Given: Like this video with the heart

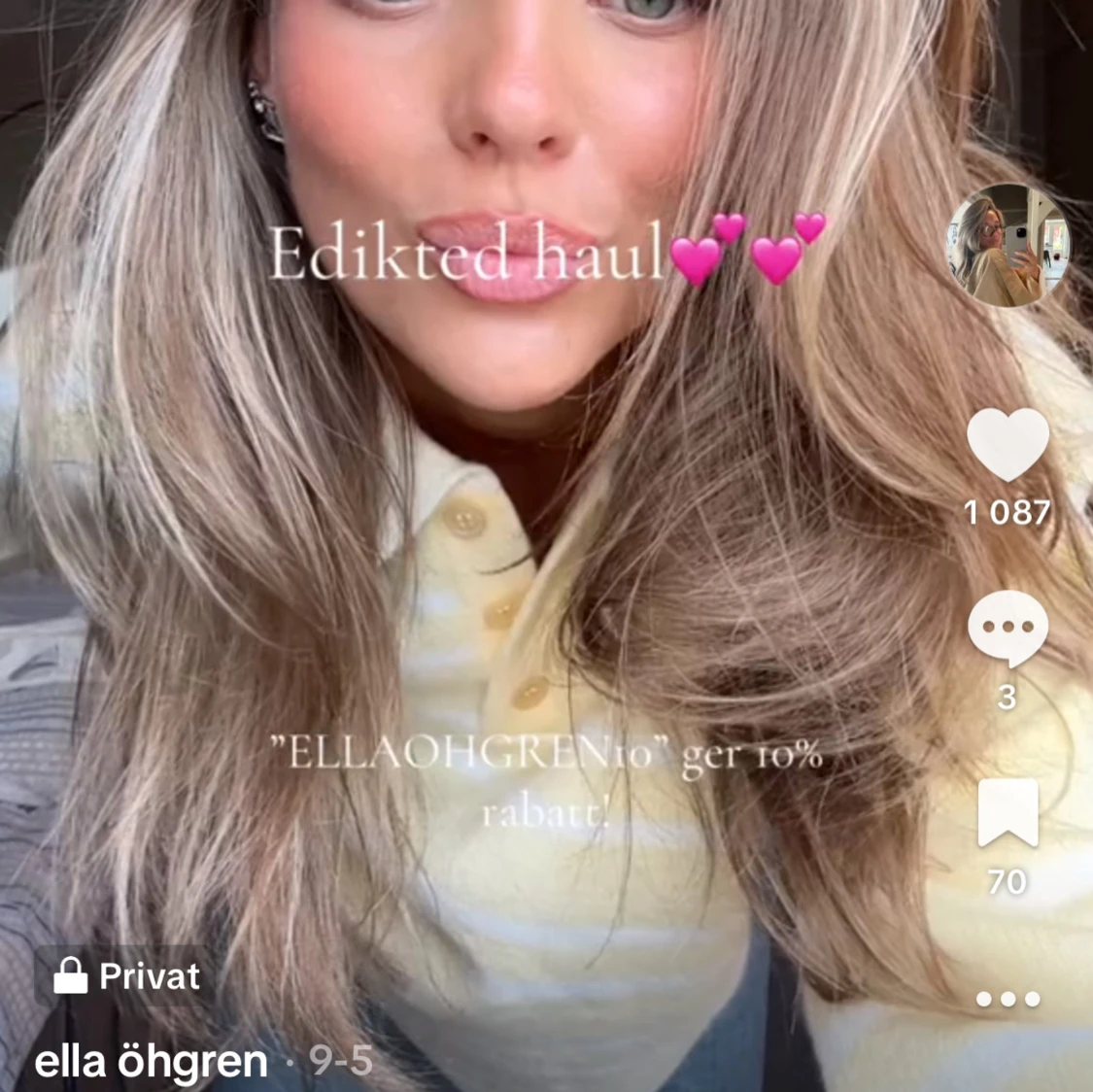Looking at the screenshot, I should tap(1008, 445).
